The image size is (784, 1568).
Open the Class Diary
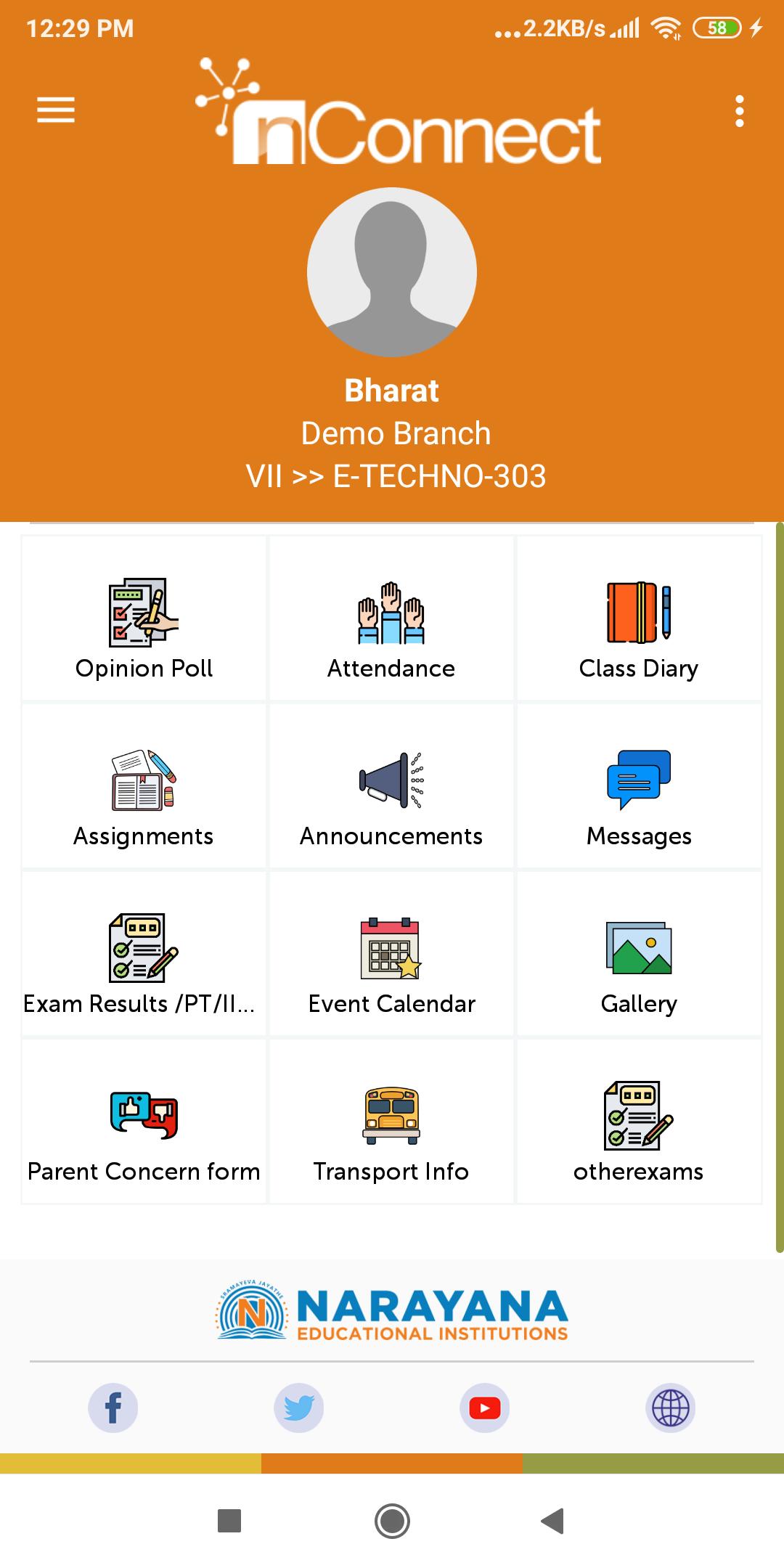[639, 618]
